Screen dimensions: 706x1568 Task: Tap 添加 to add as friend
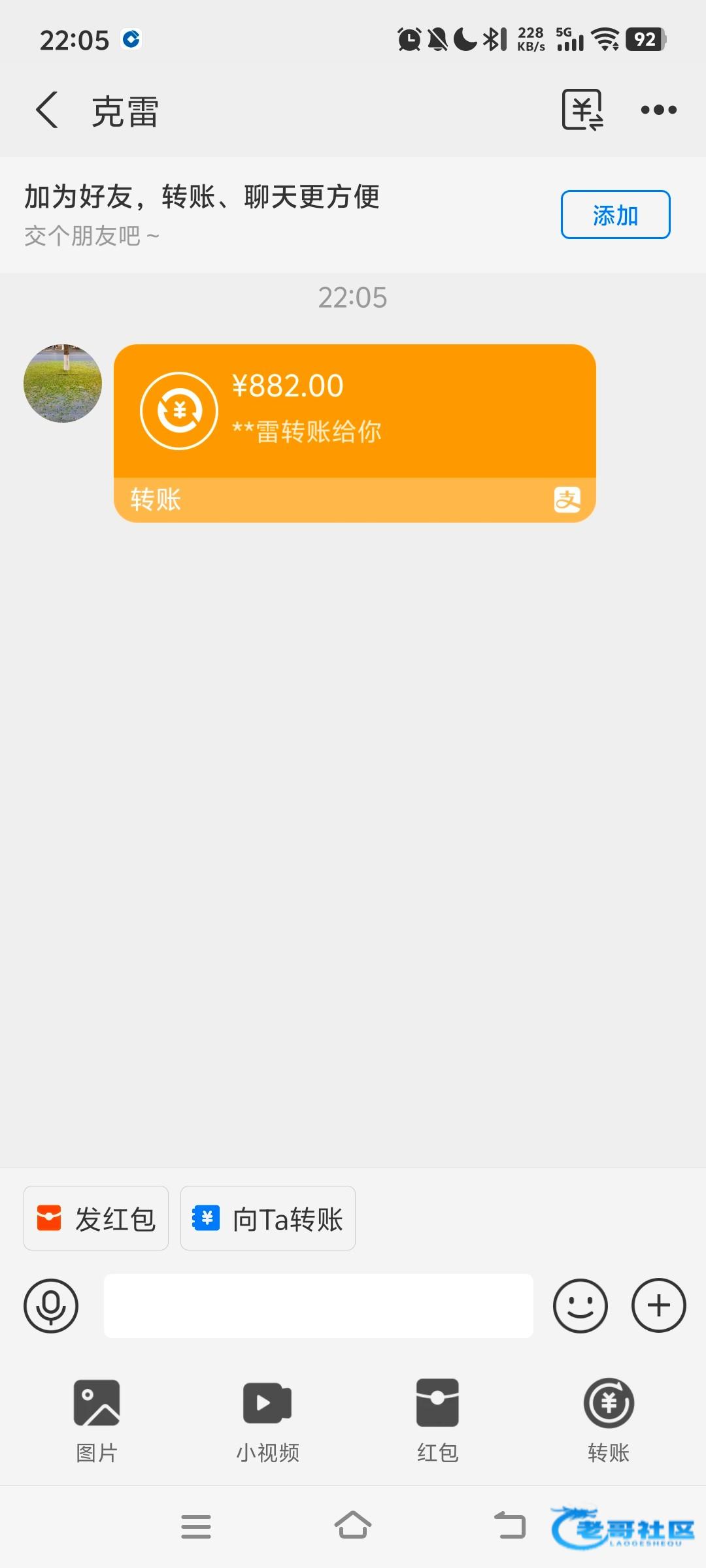point(615,215)
